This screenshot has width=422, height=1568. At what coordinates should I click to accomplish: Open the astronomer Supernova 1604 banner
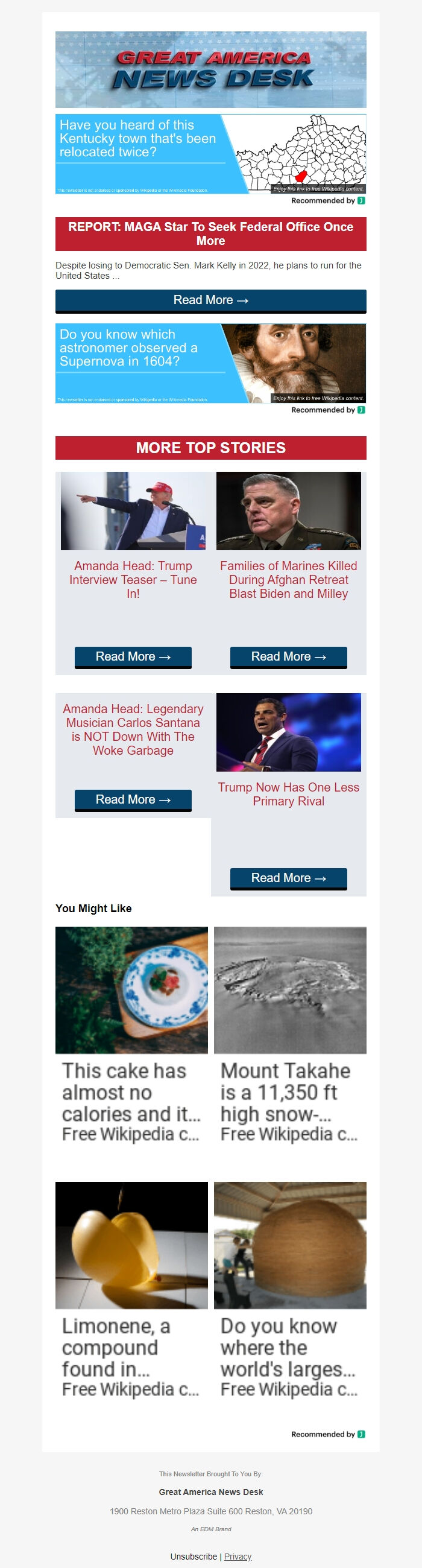[210, 363]
